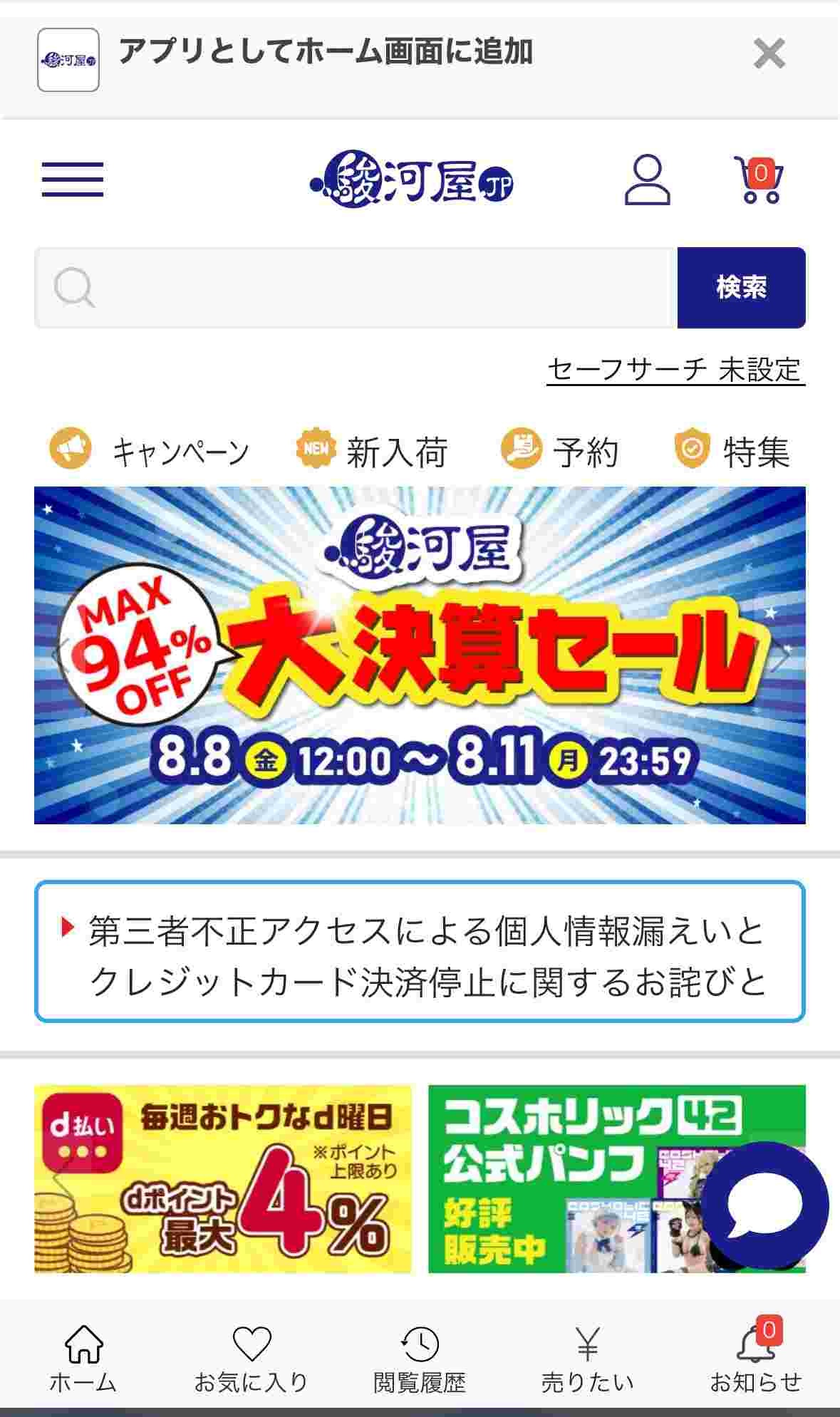Dismiss the add-to-home-screen banner

click(x=769, y=54)
